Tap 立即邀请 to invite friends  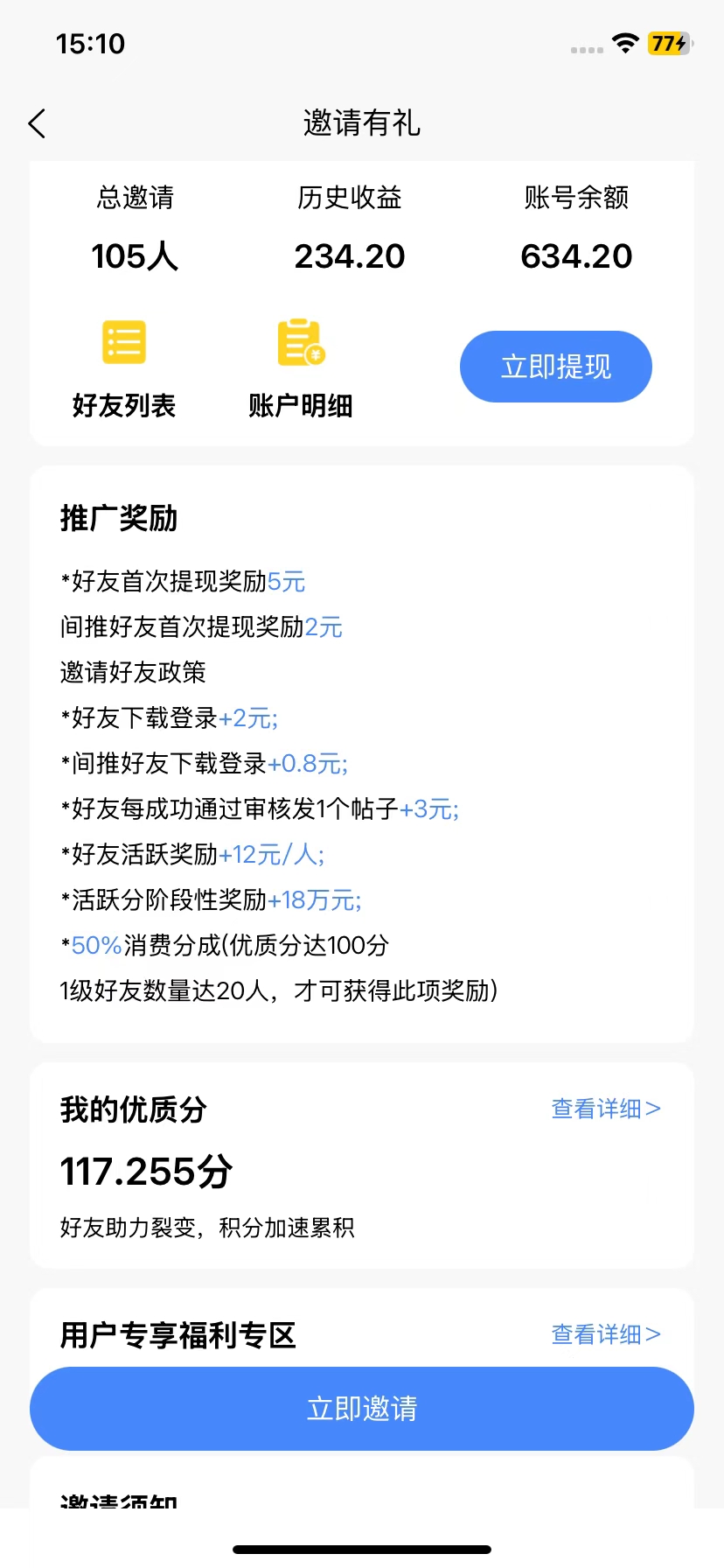[x=362, y=1409]
